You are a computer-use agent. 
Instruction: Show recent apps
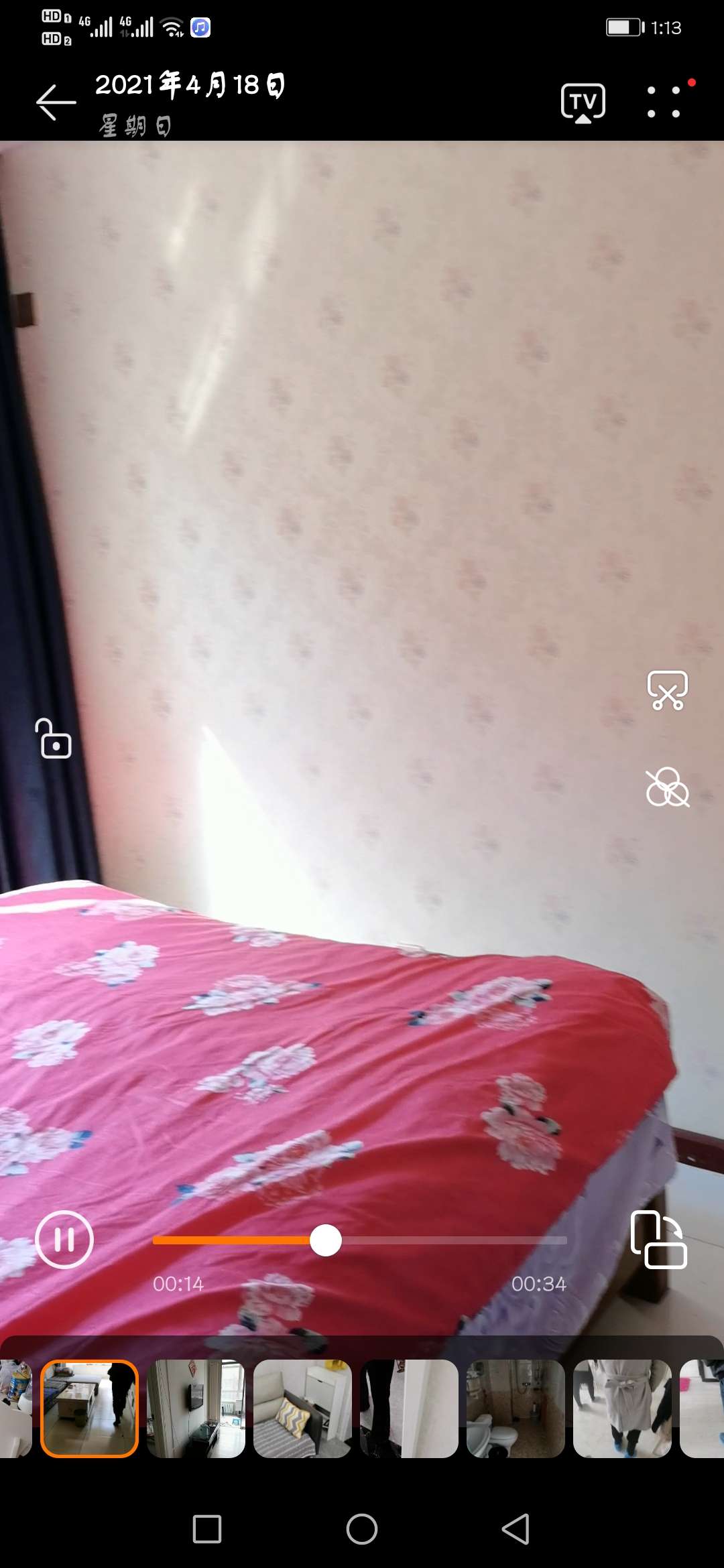tap(207, 1529)
